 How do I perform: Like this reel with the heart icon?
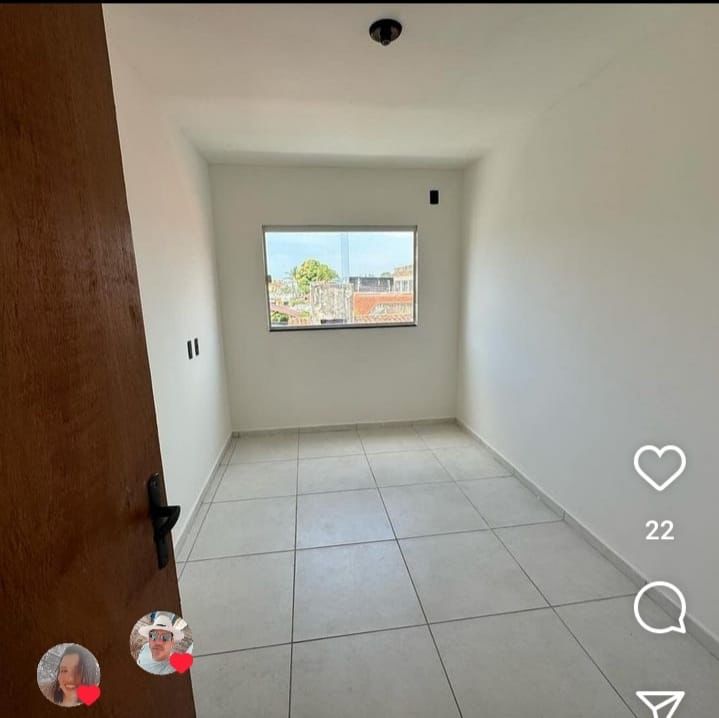(660, 467)
